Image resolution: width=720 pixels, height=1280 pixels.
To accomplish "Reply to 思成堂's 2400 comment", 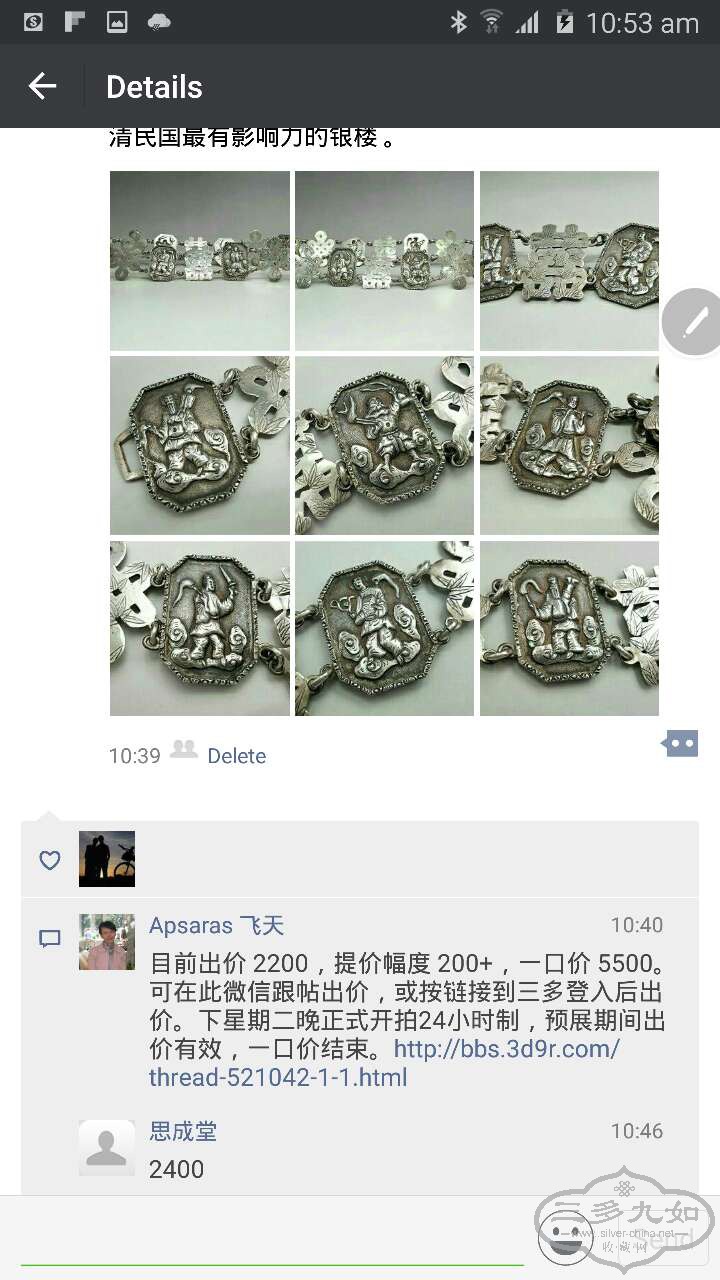I will (x=176, y=1169).
